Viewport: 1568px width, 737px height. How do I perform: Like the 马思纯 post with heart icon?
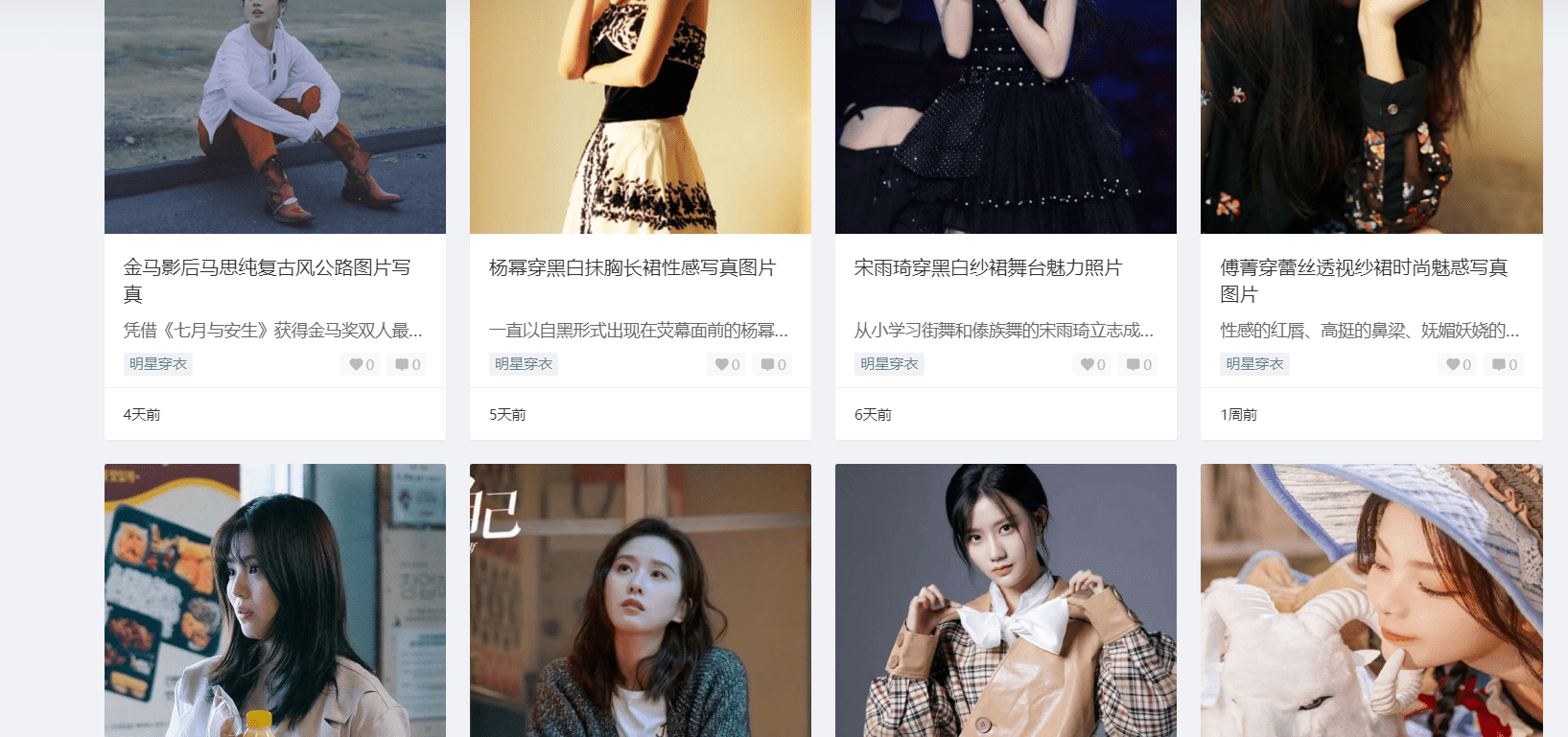(x=362, y=364)
